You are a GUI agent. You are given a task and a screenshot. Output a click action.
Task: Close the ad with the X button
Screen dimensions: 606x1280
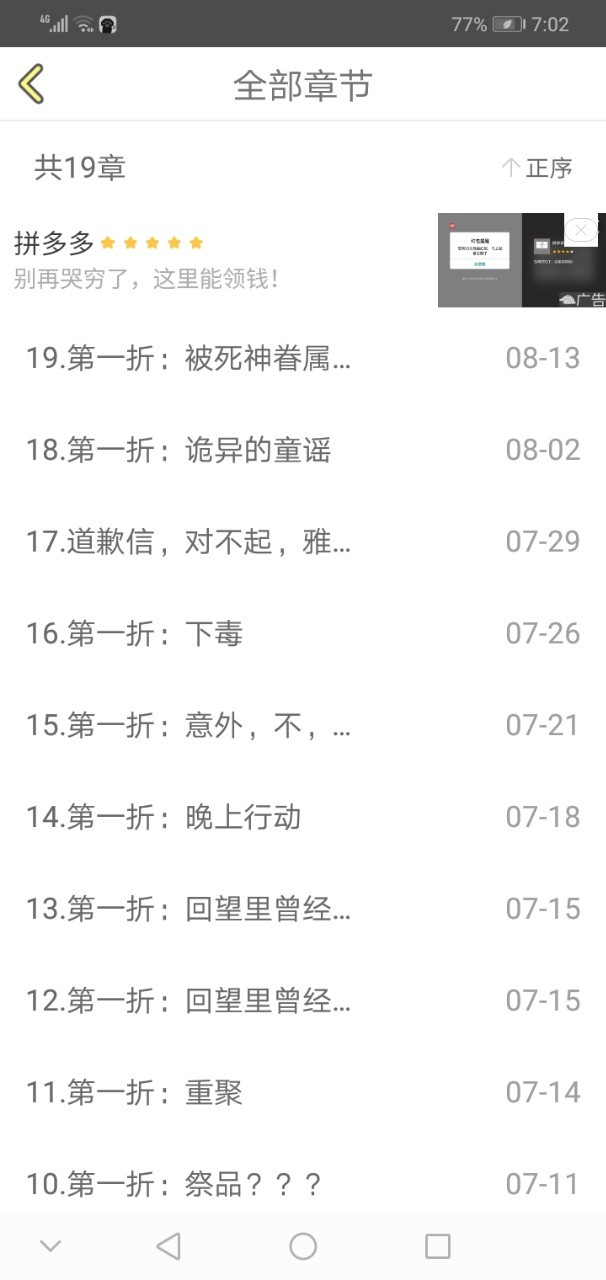(x=581, y=229)
